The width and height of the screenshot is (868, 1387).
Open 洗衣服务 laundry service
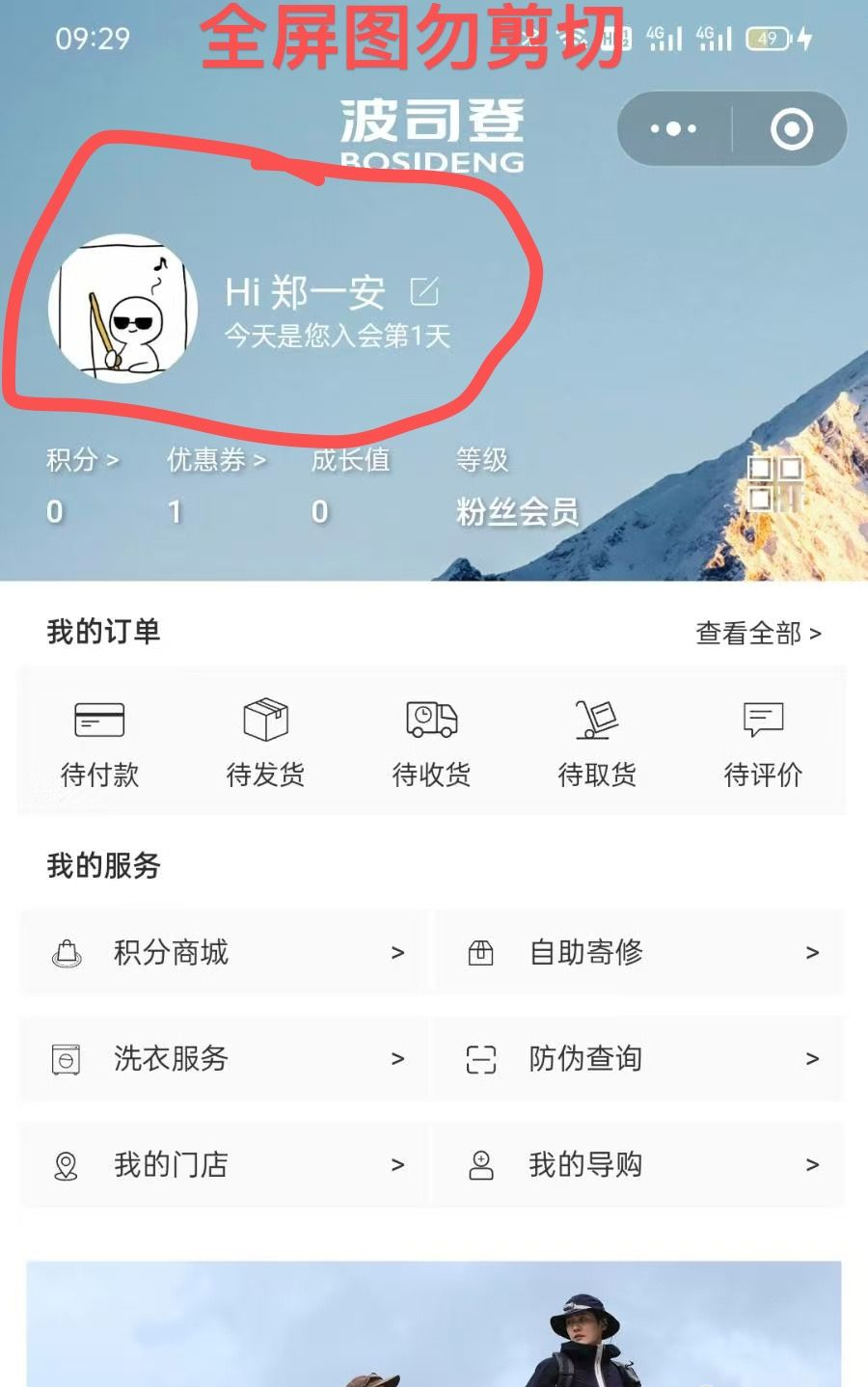click(224, 1059)
